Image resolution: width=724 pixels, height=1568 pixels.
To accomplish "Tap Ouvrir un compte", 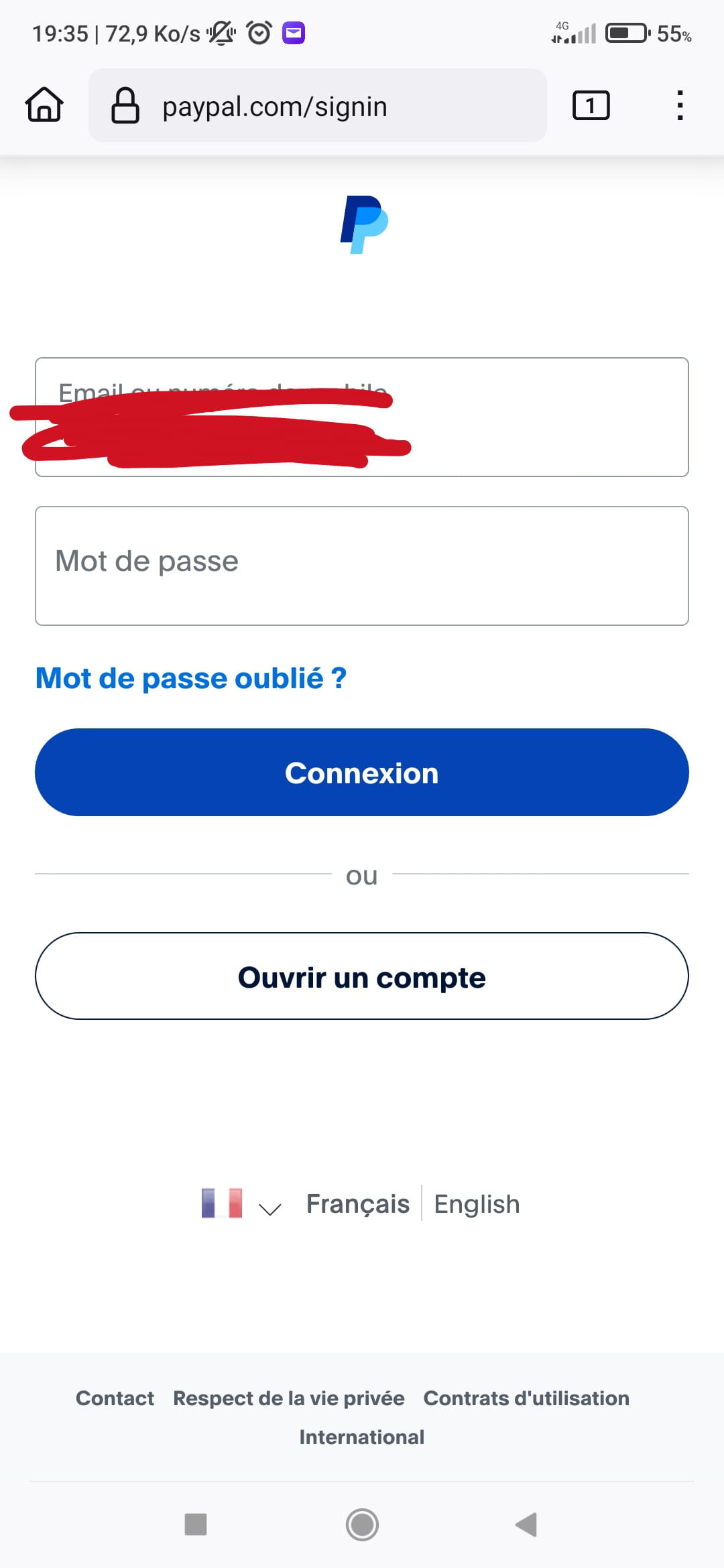I will coord(362,976).
